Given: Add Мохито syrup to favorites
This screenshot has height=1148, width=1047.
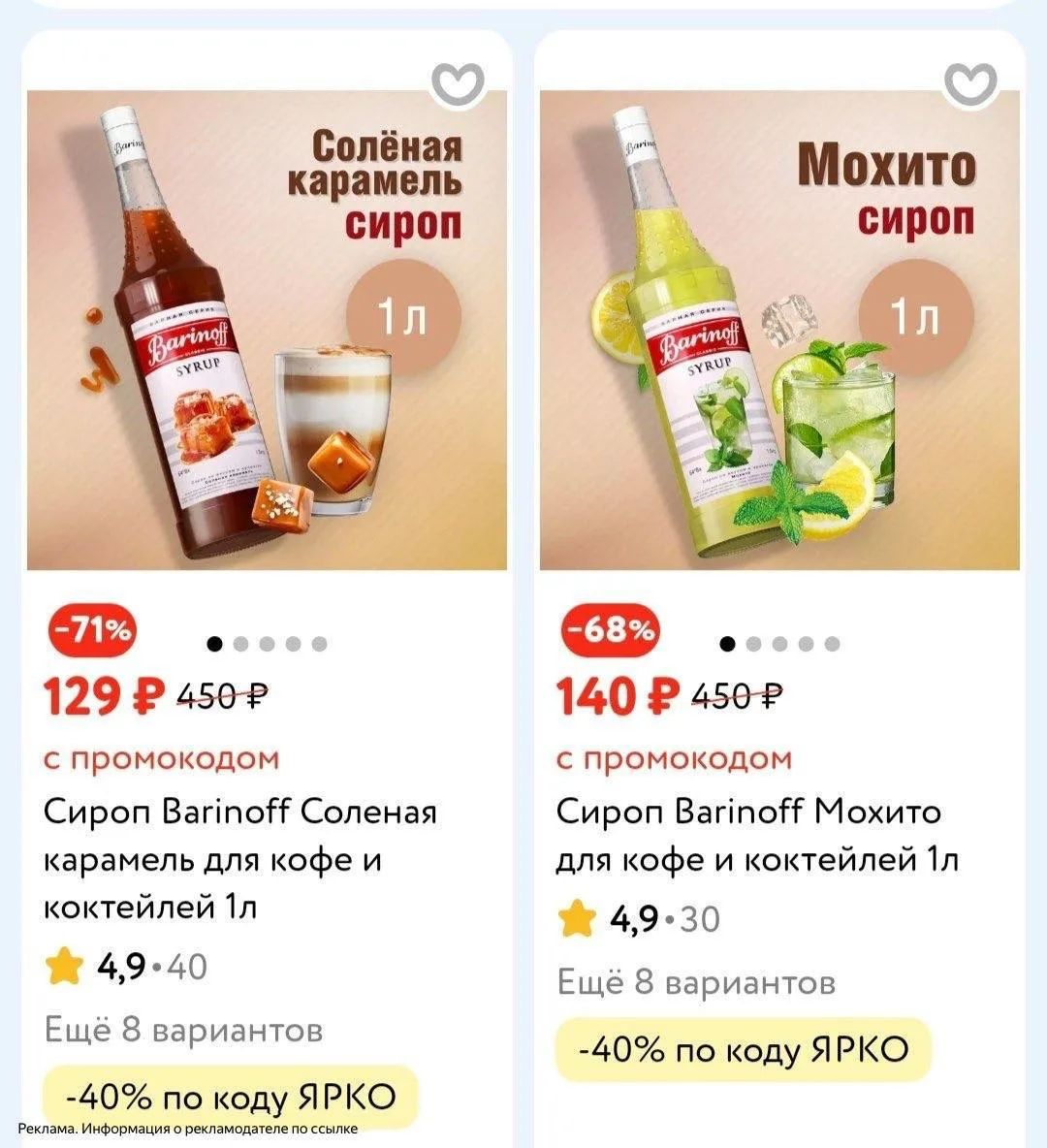Looking at the screenshot, I should [970, 84].
